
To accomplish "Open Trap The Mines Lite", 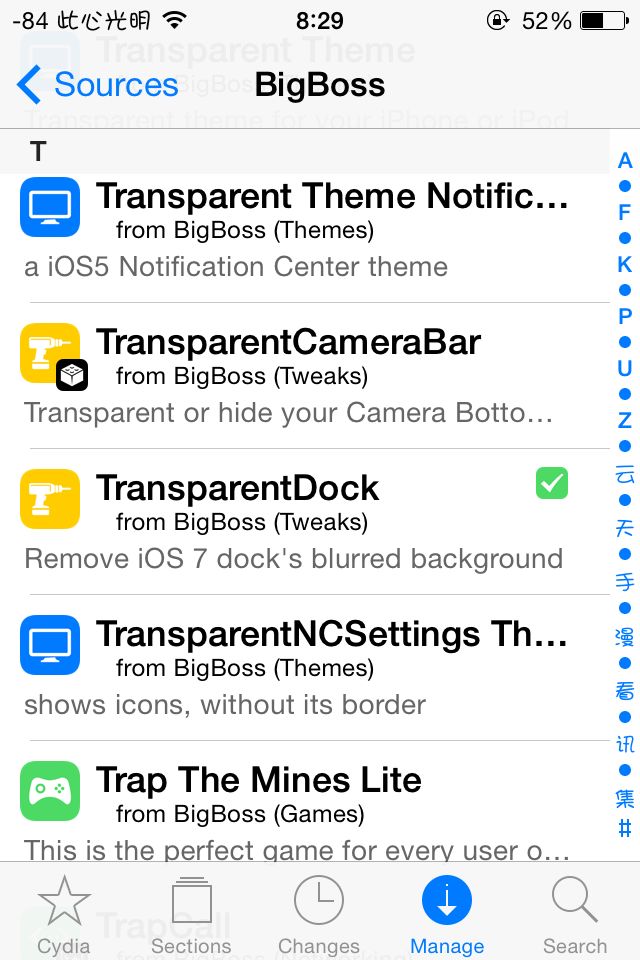I will (x=305, y=801).
